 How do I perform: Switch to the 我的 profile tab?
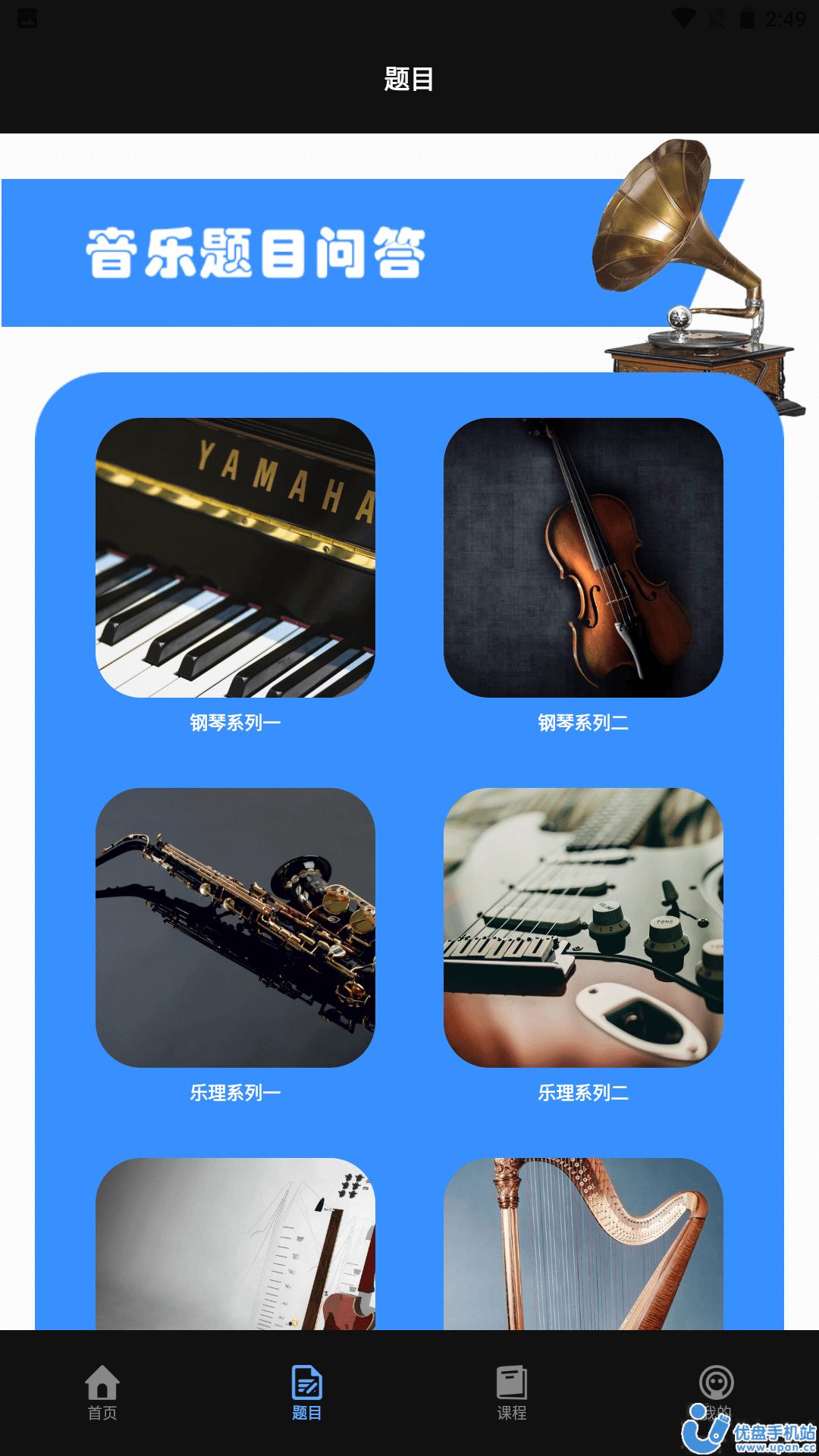716,1389
